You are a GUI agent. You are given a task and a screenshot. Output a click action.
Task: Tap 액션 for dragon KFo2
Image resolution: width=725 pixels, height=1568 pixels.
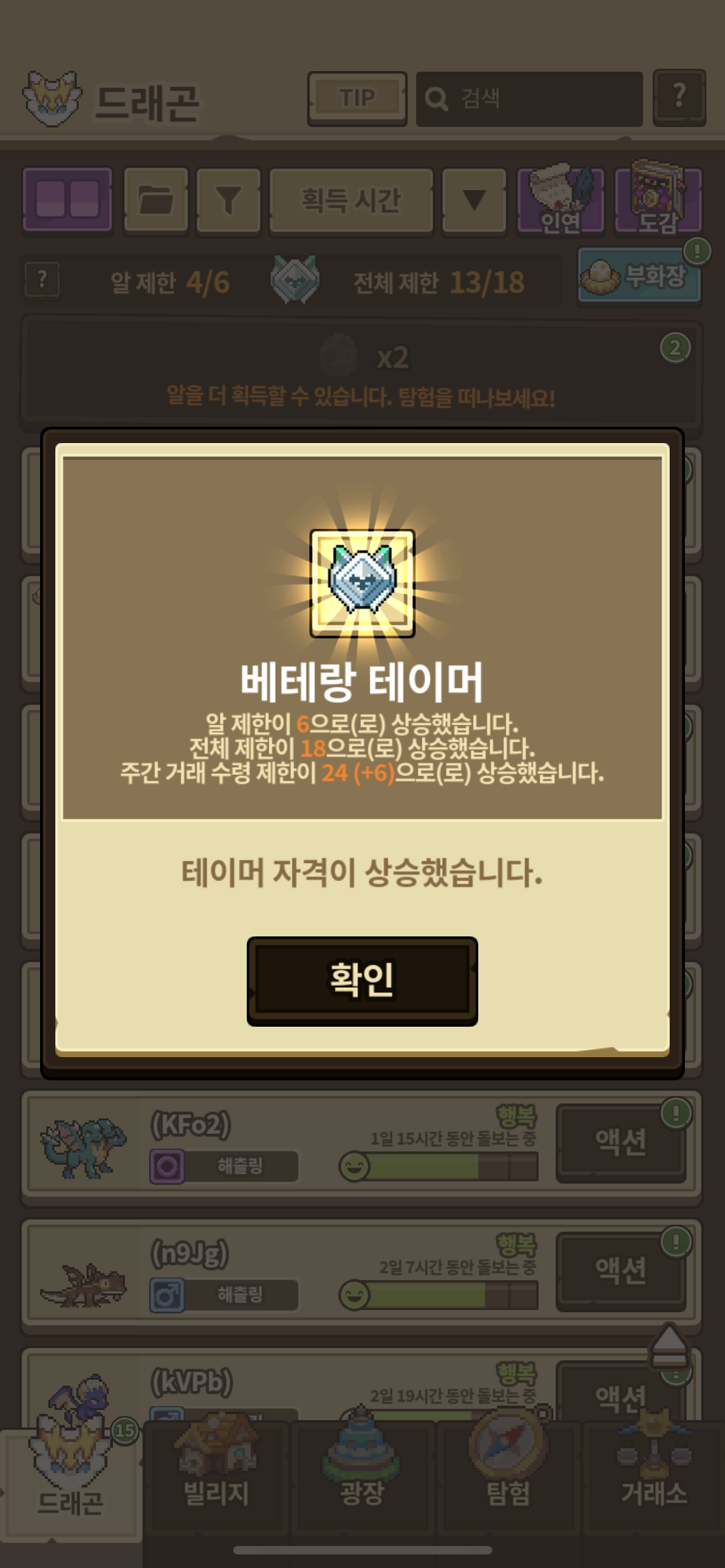(x=621, y=1142)
